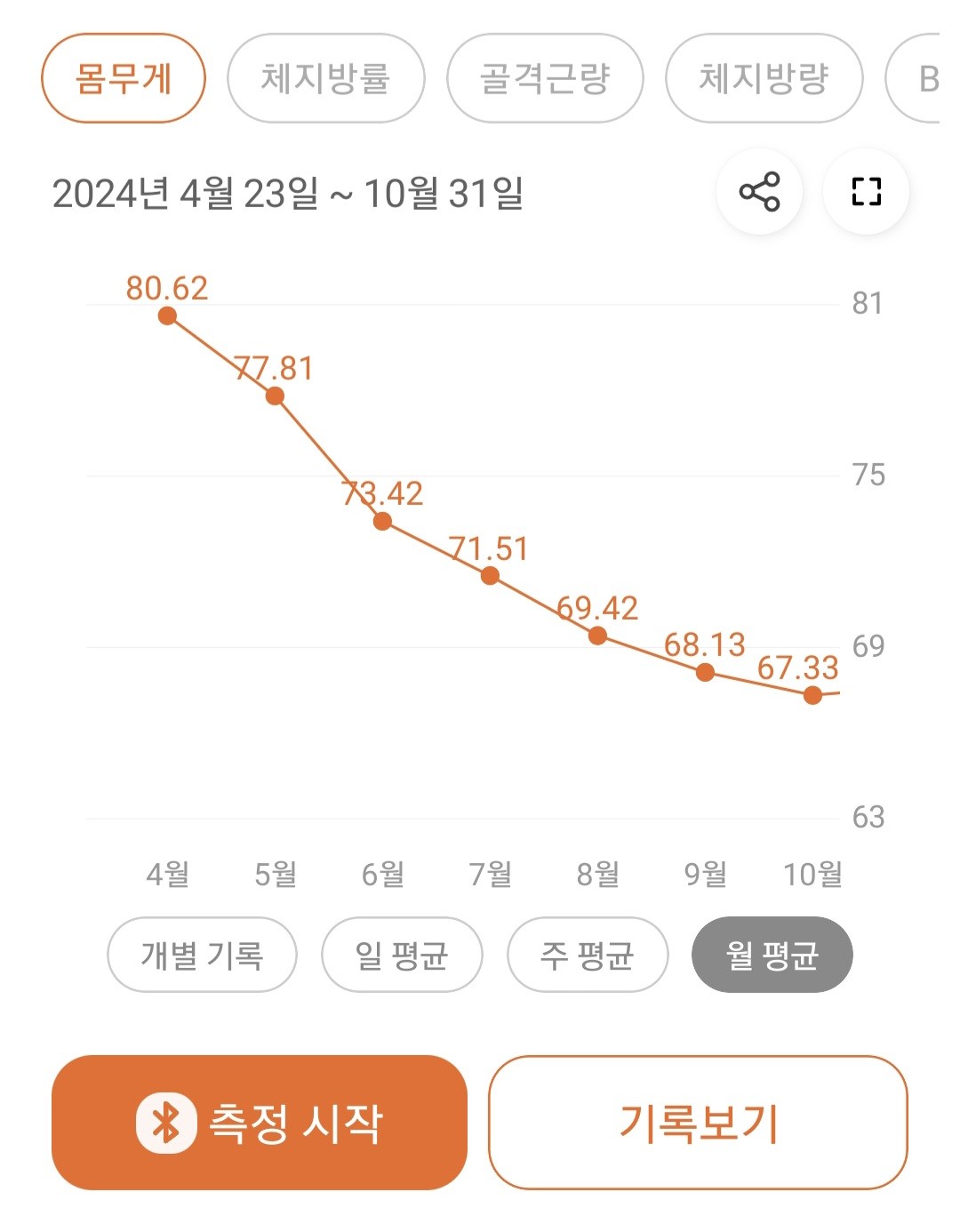Select the 주 평균 view

click(587, 955)
